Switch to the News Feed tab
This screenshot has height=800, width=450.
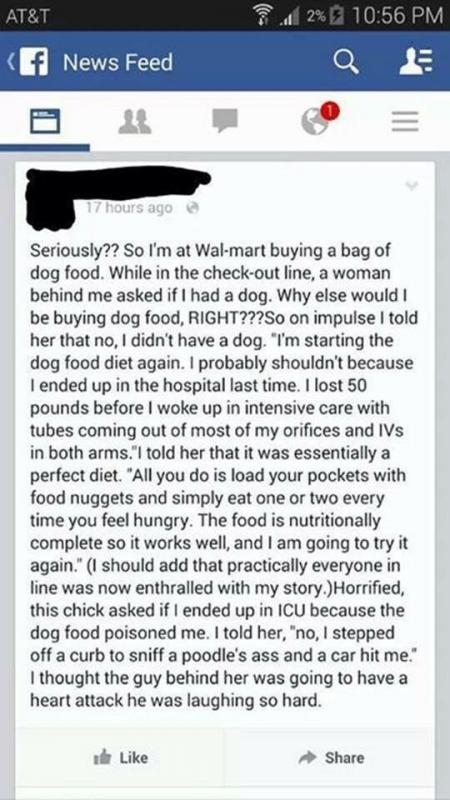point(44,122)
